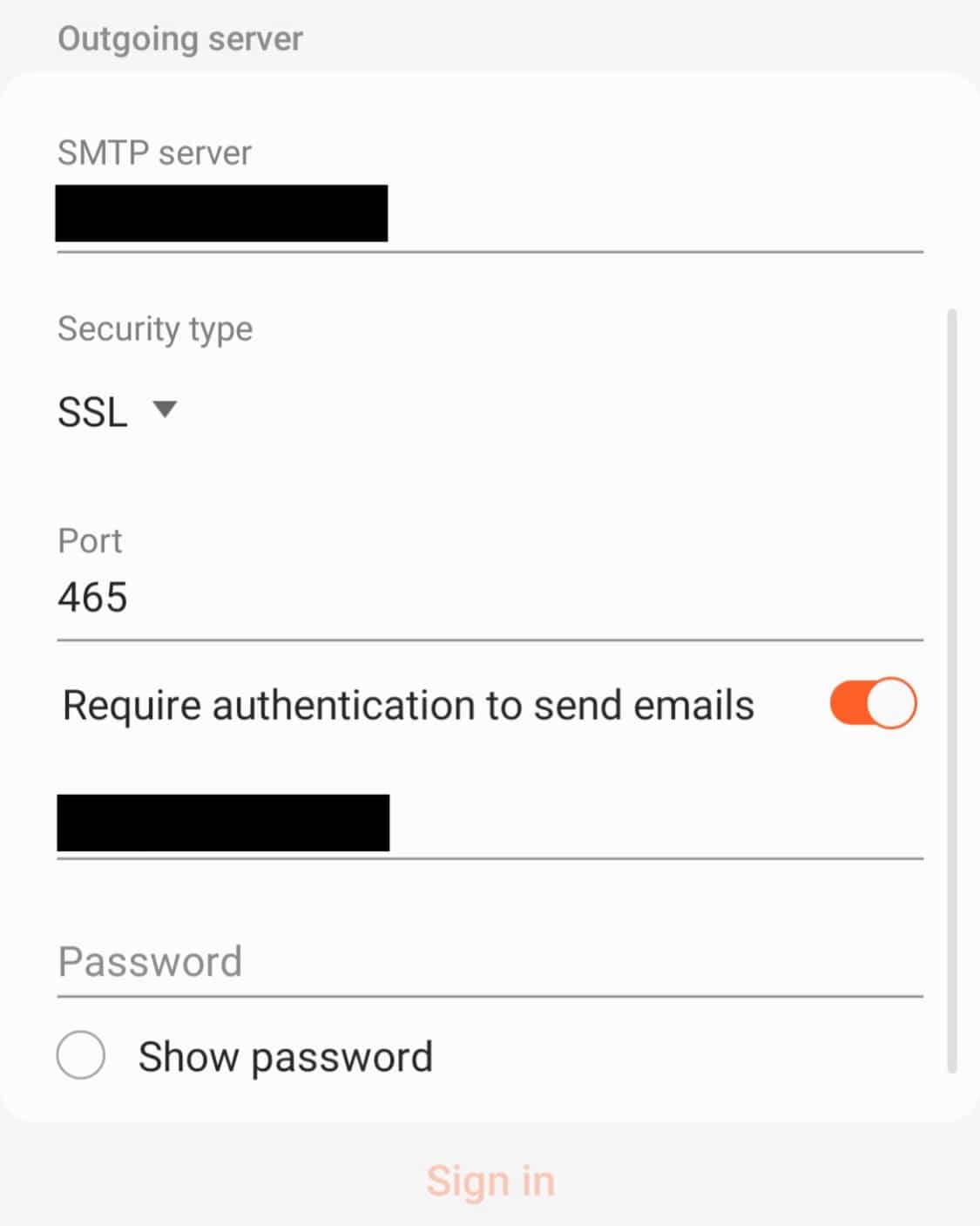Tap the username field below authentication toggle
Image resolution: width=980 pixels, height=1226 pixels.
(488, 823)
